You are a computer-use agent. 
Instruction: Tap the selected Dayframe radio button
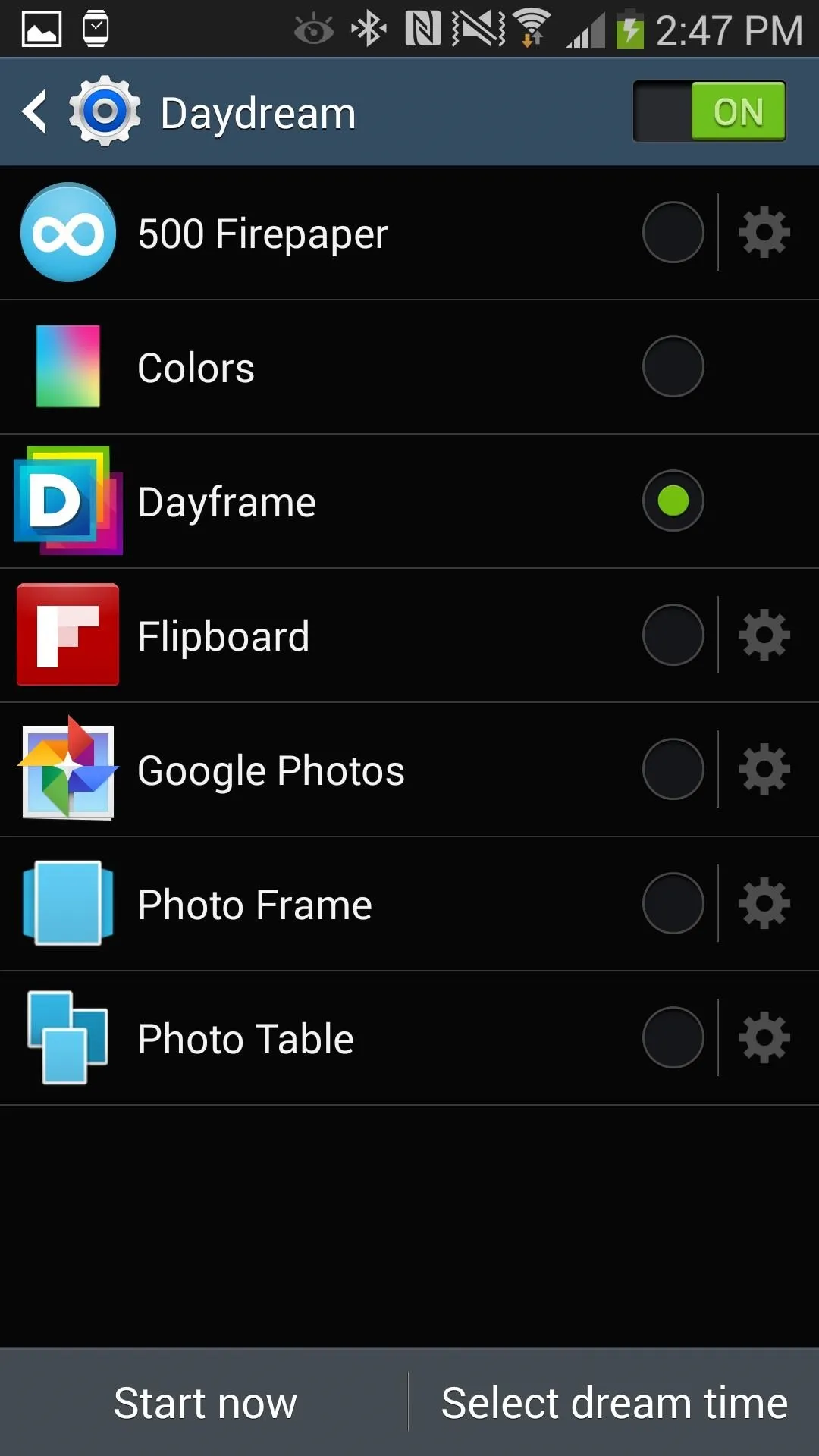[x=673, y=500]
